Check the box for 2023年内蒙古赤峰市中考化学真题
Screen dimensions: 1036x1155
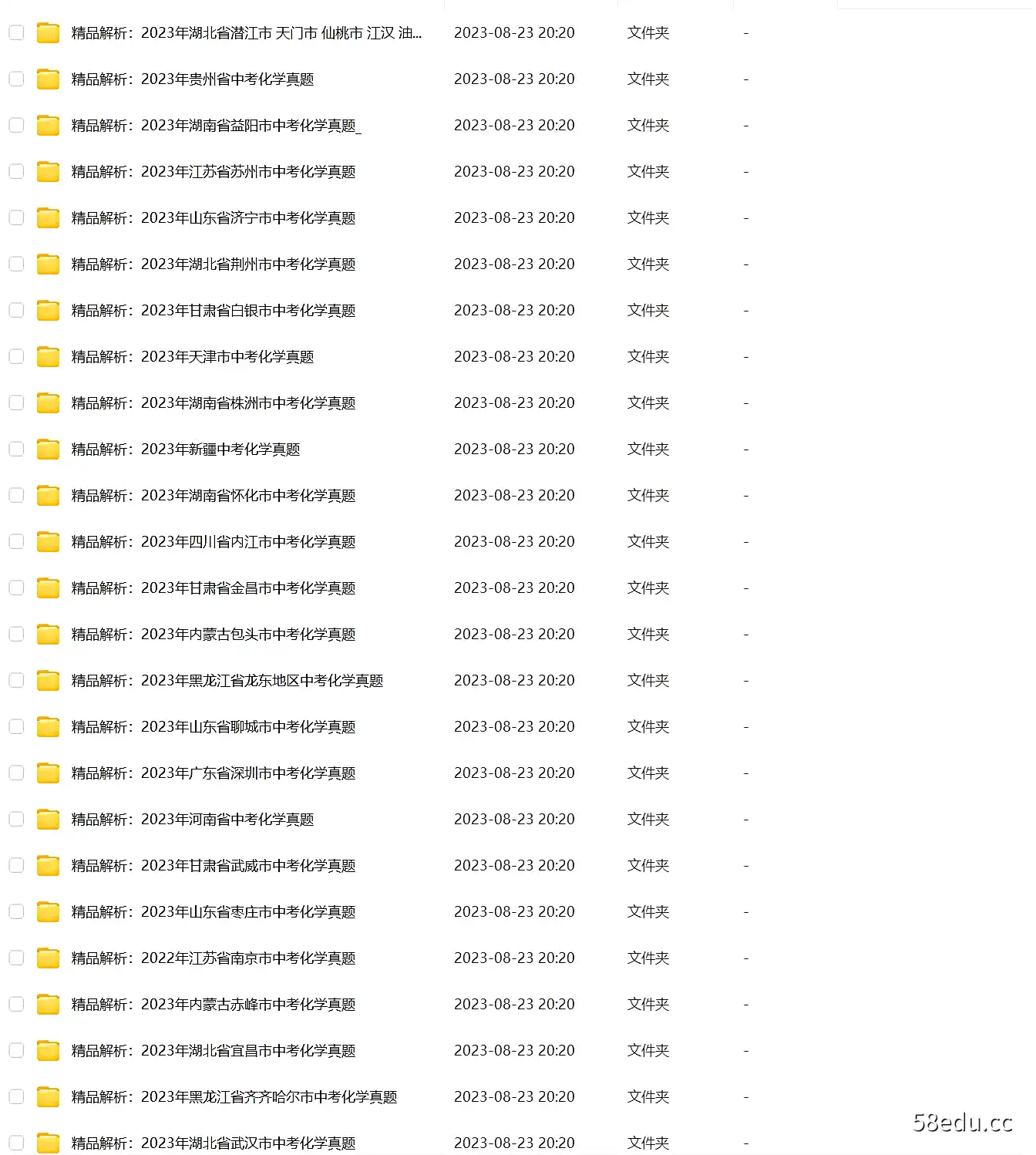click(16, 1004)
